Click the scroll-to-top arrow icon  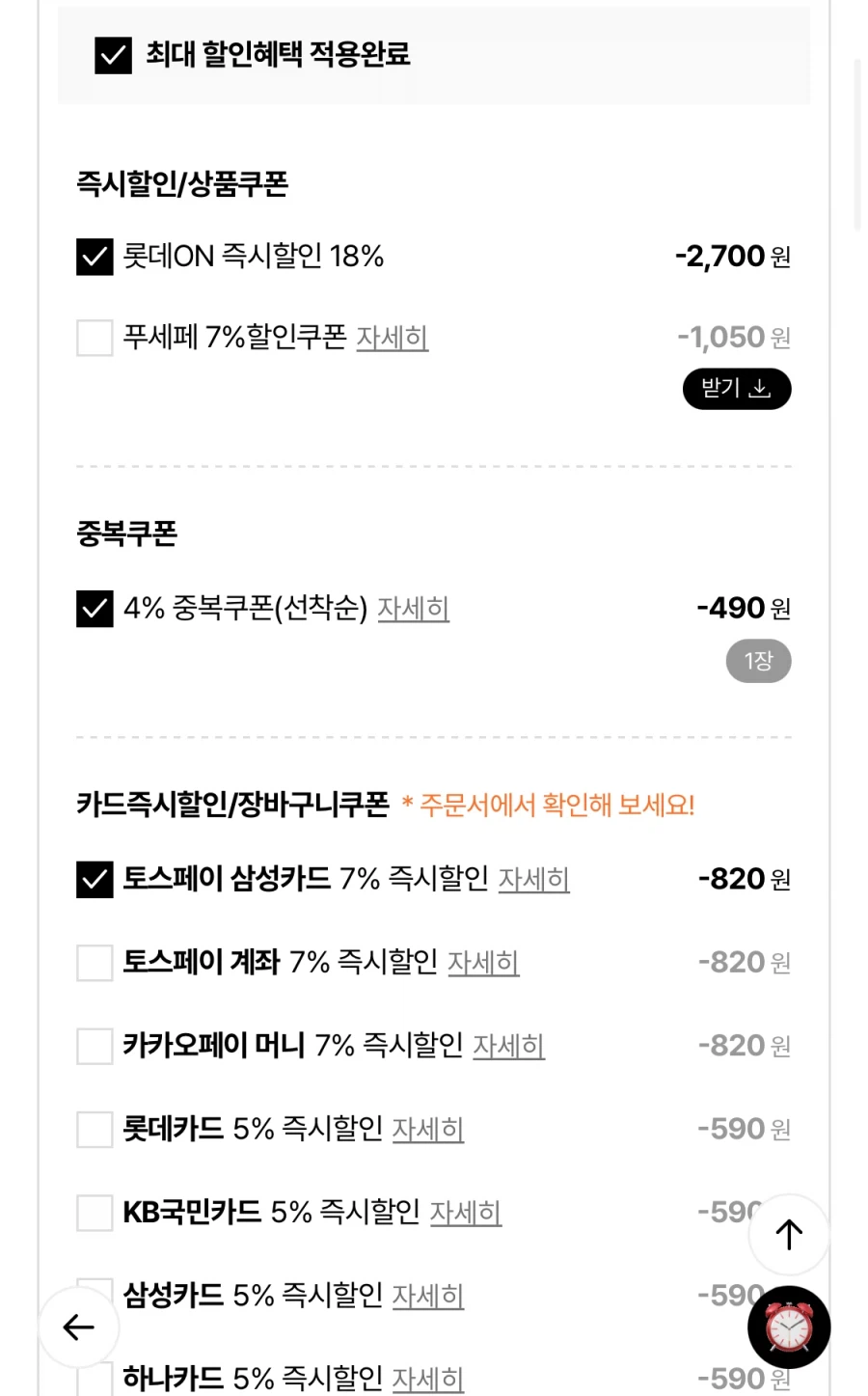pos(788,1234)
